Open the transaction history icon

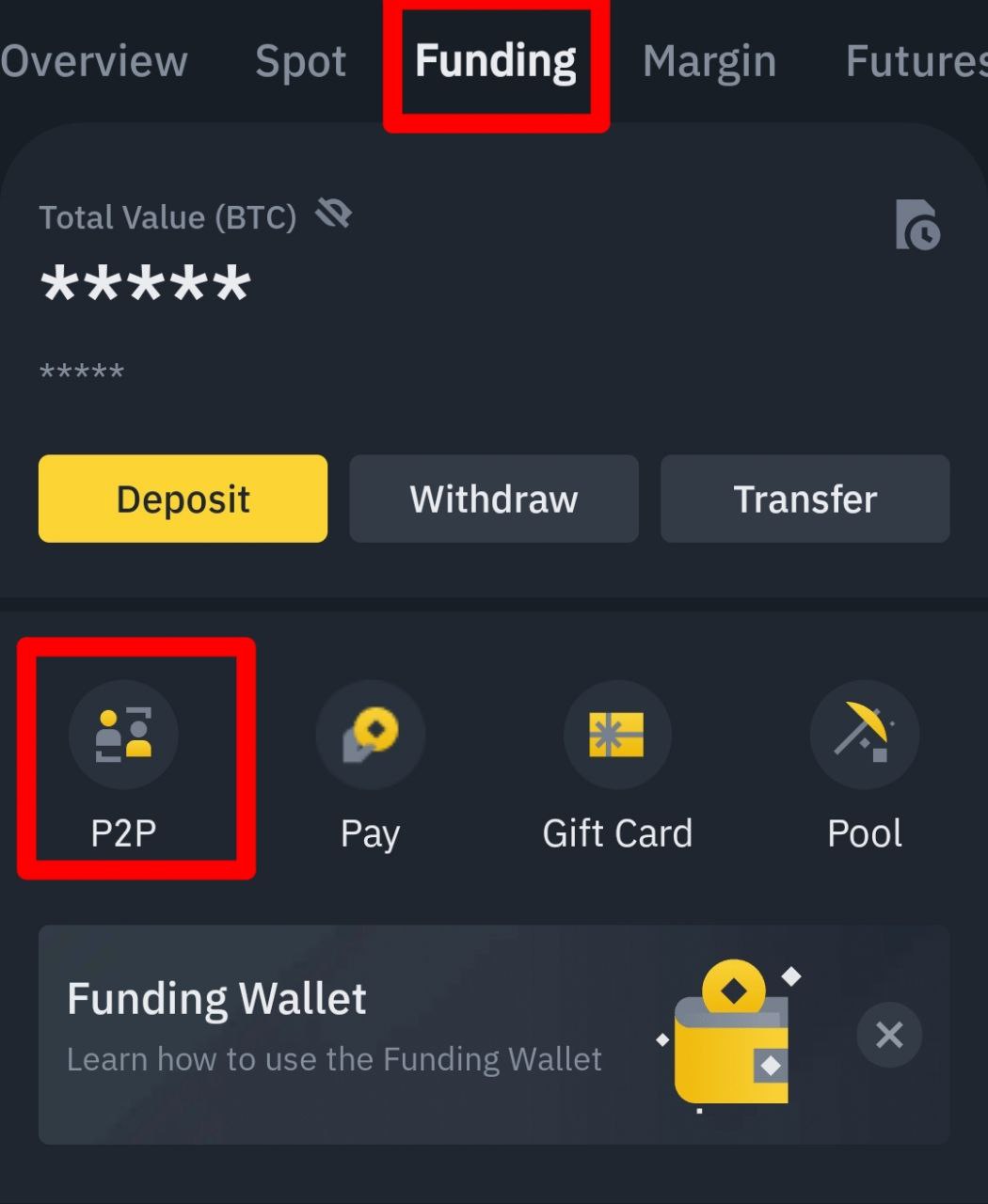tap(917, 225)
